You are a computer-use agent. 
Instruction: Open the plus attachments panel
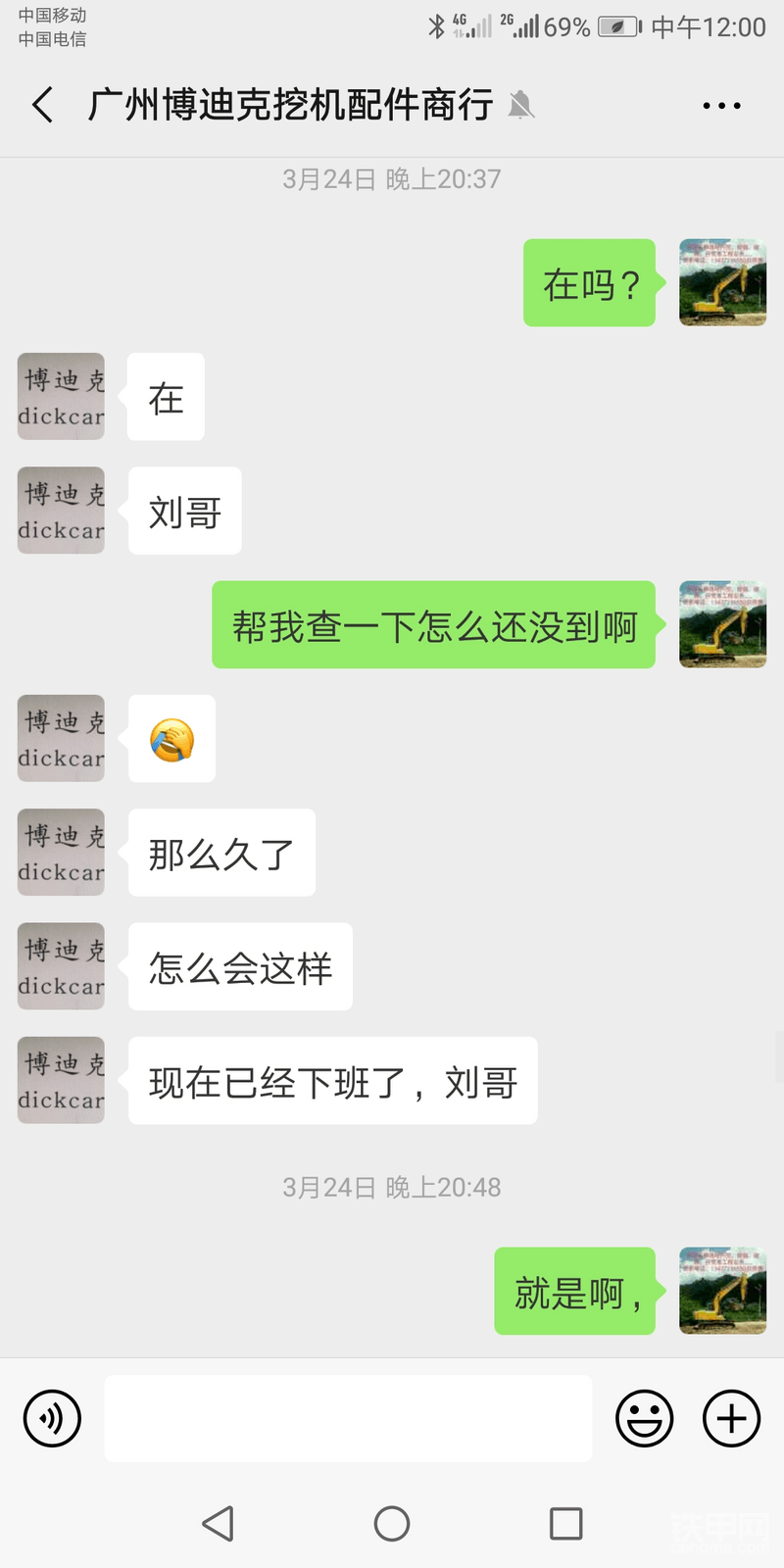(731, 1418)
